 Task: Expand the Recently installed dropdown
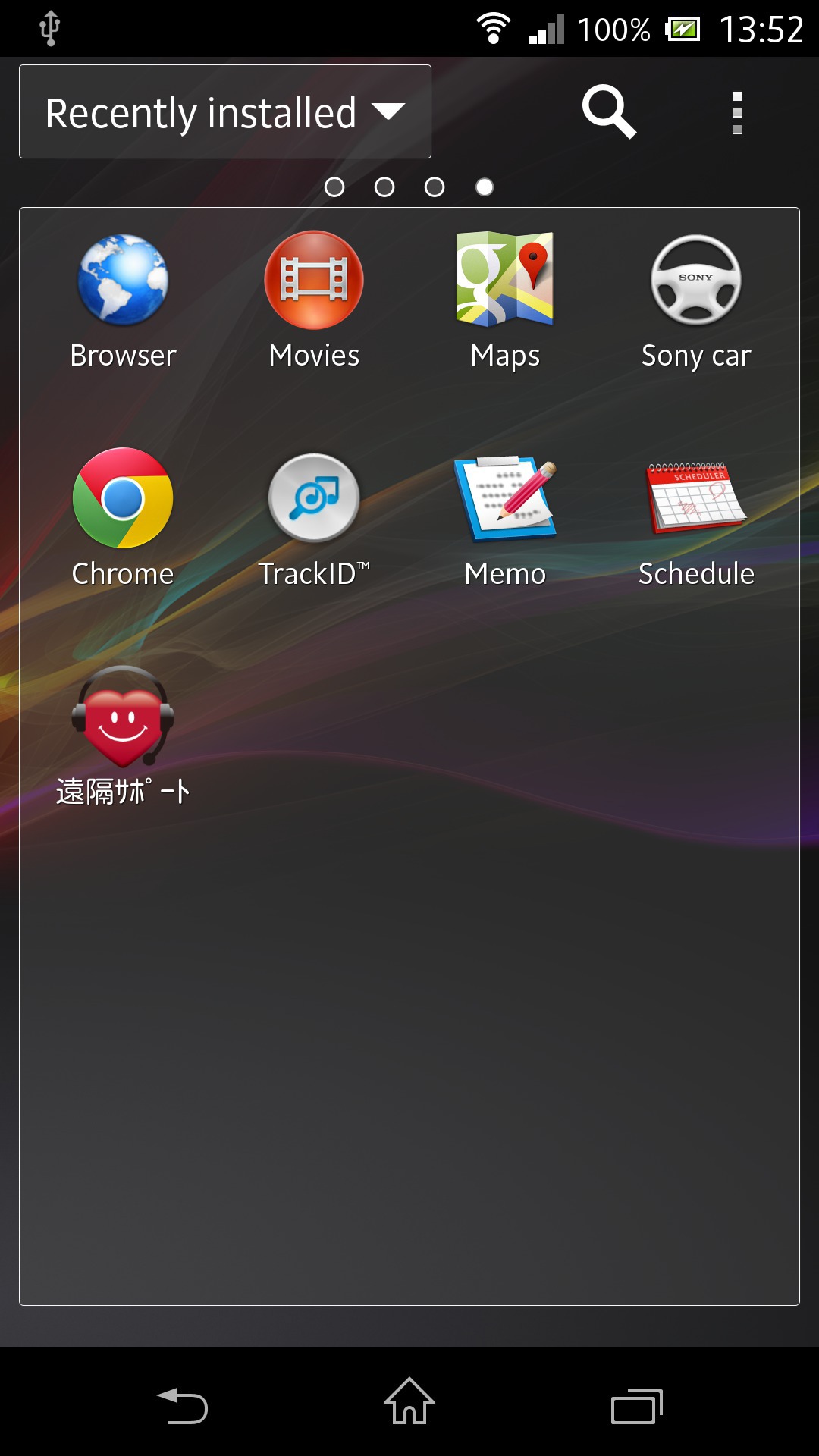(x=225, y=111)
